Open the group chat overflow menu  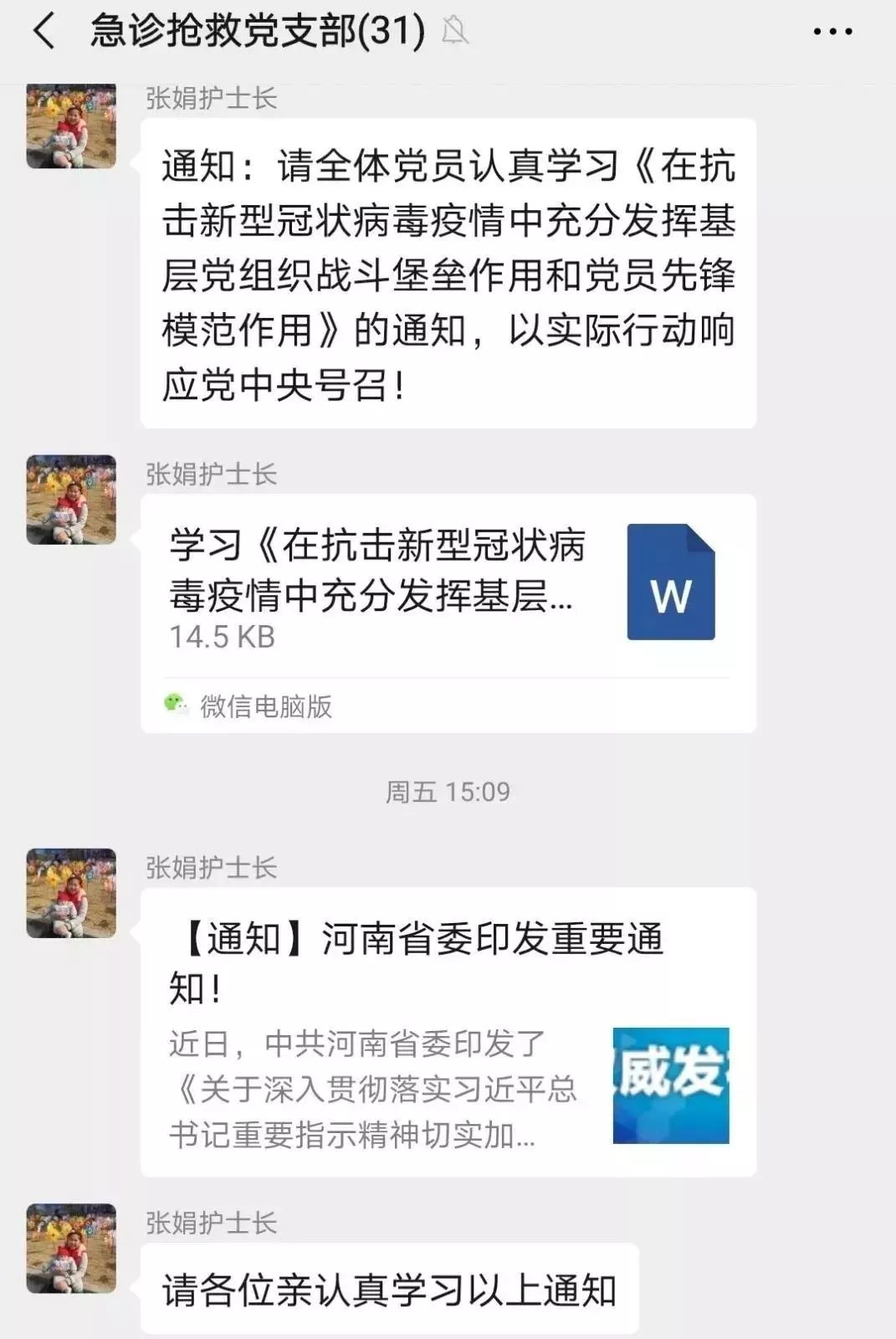832,32
